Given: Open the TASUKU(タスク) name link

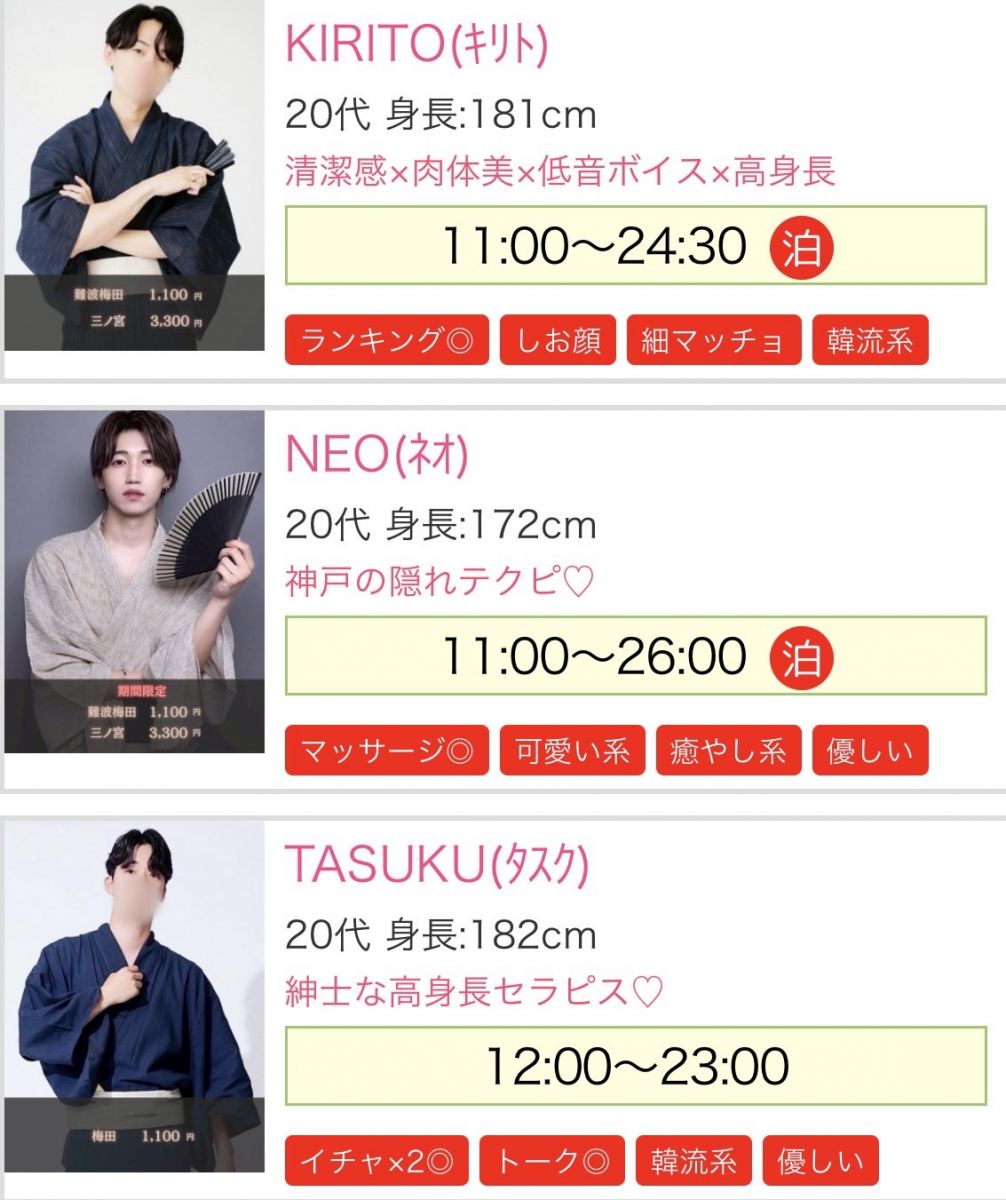Looking at the screenshot, I should tap(437, 866).
